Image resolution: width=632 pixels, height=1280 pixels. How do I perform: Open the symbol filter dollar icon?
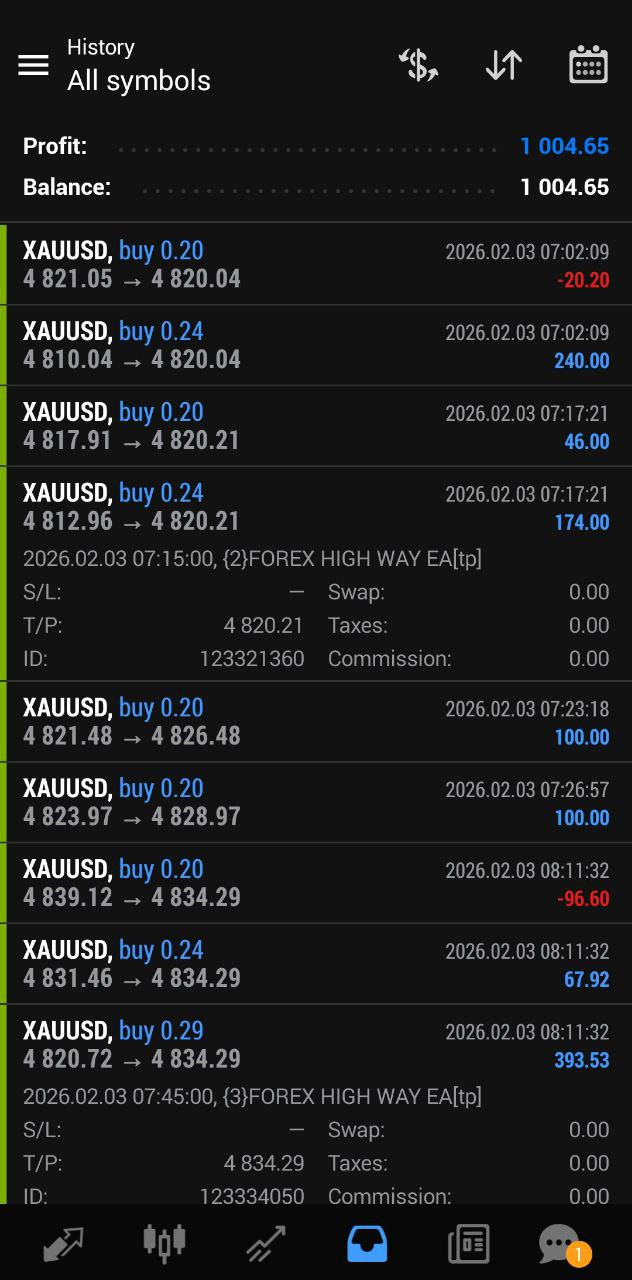[419, 65]
